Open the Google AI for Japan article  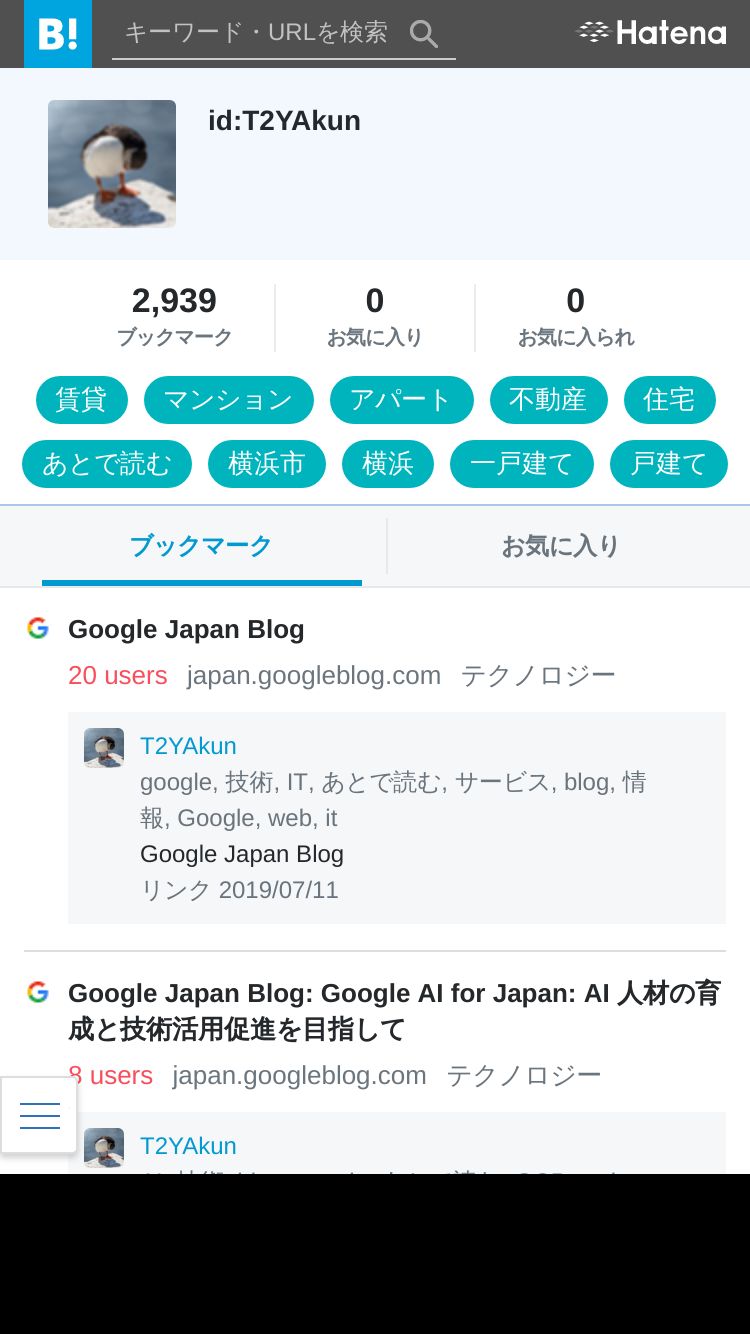point(394,1011)
